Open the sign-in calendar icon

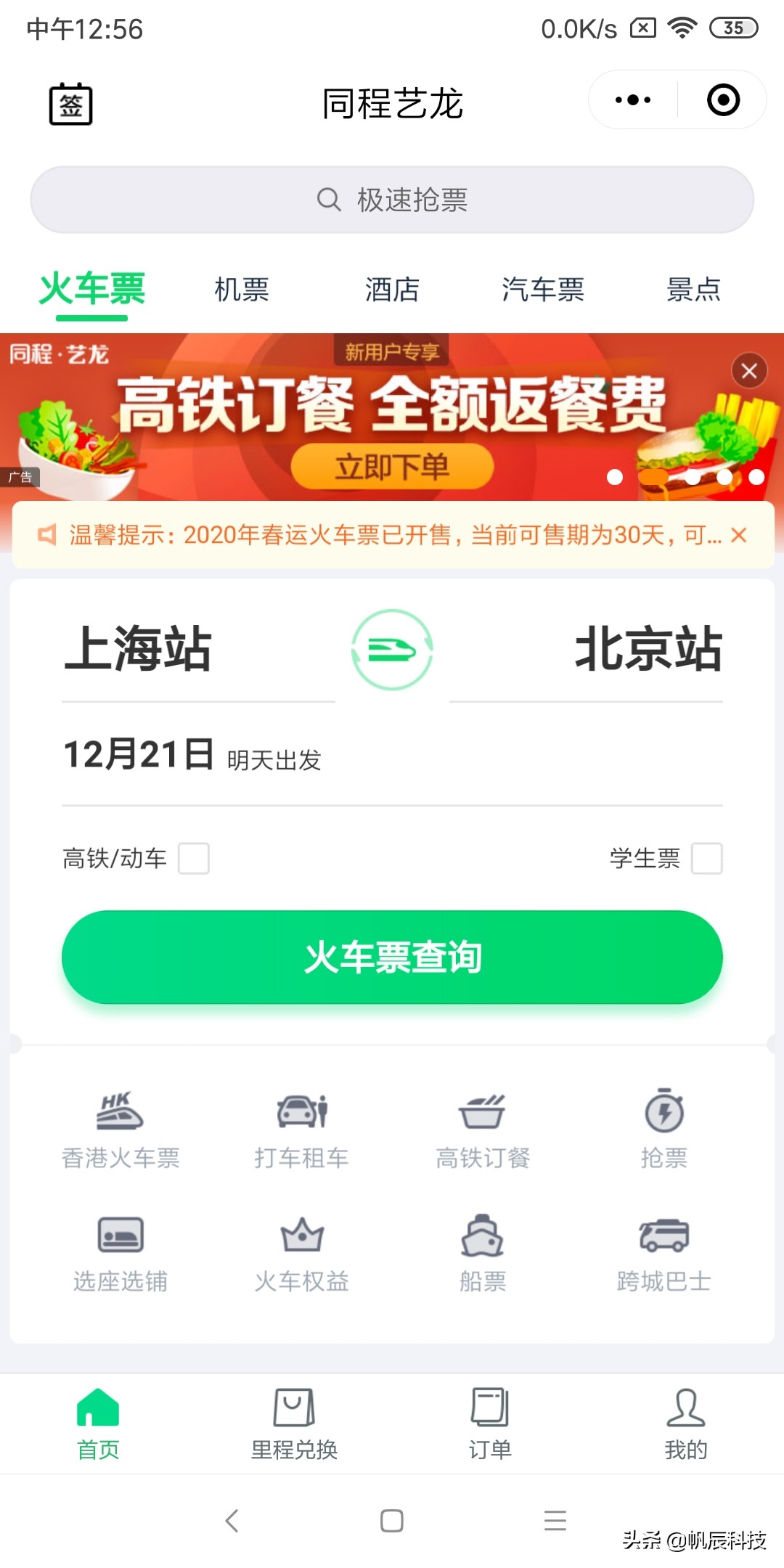[70, 104]
